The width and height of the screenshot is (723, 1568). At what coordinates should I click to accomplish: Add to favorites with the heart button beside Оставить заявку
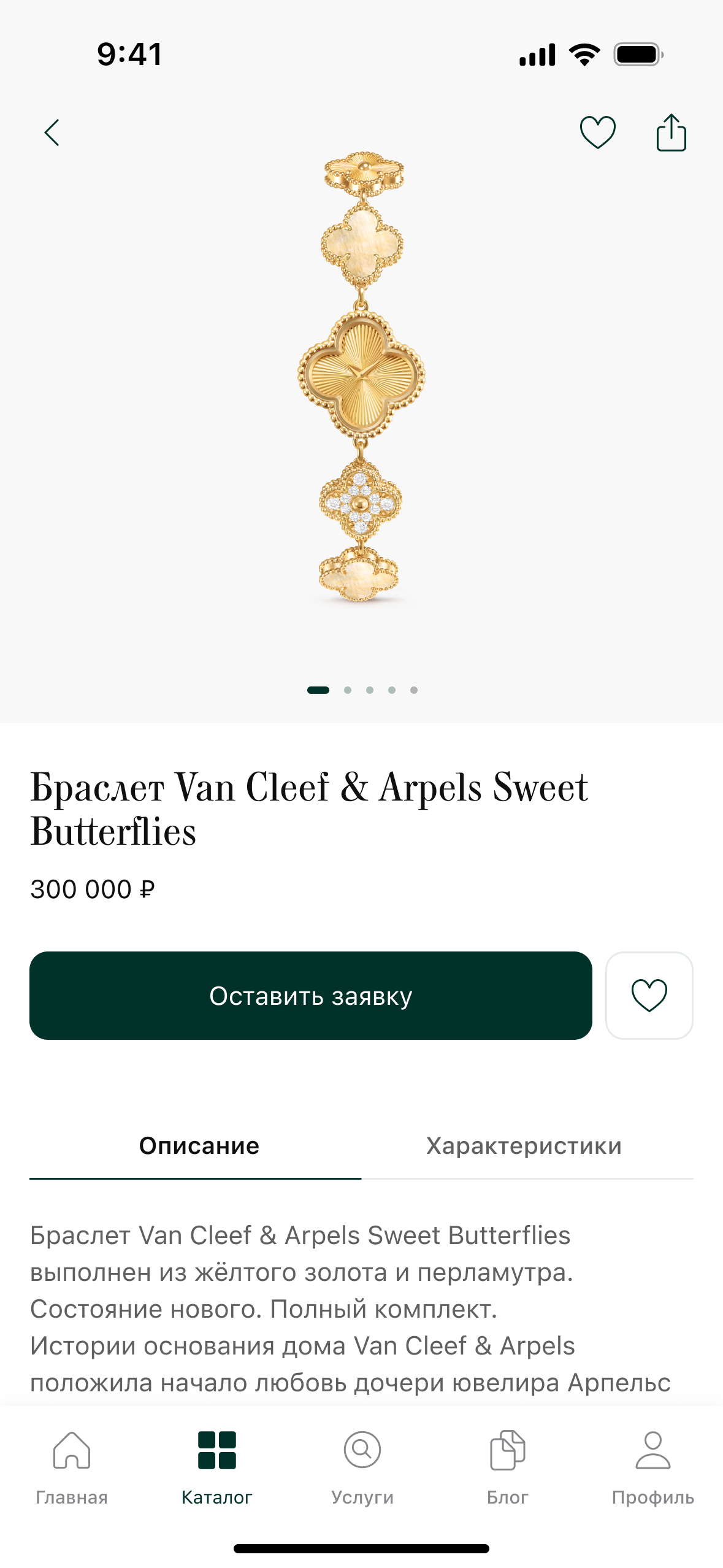tap(649, 995)
